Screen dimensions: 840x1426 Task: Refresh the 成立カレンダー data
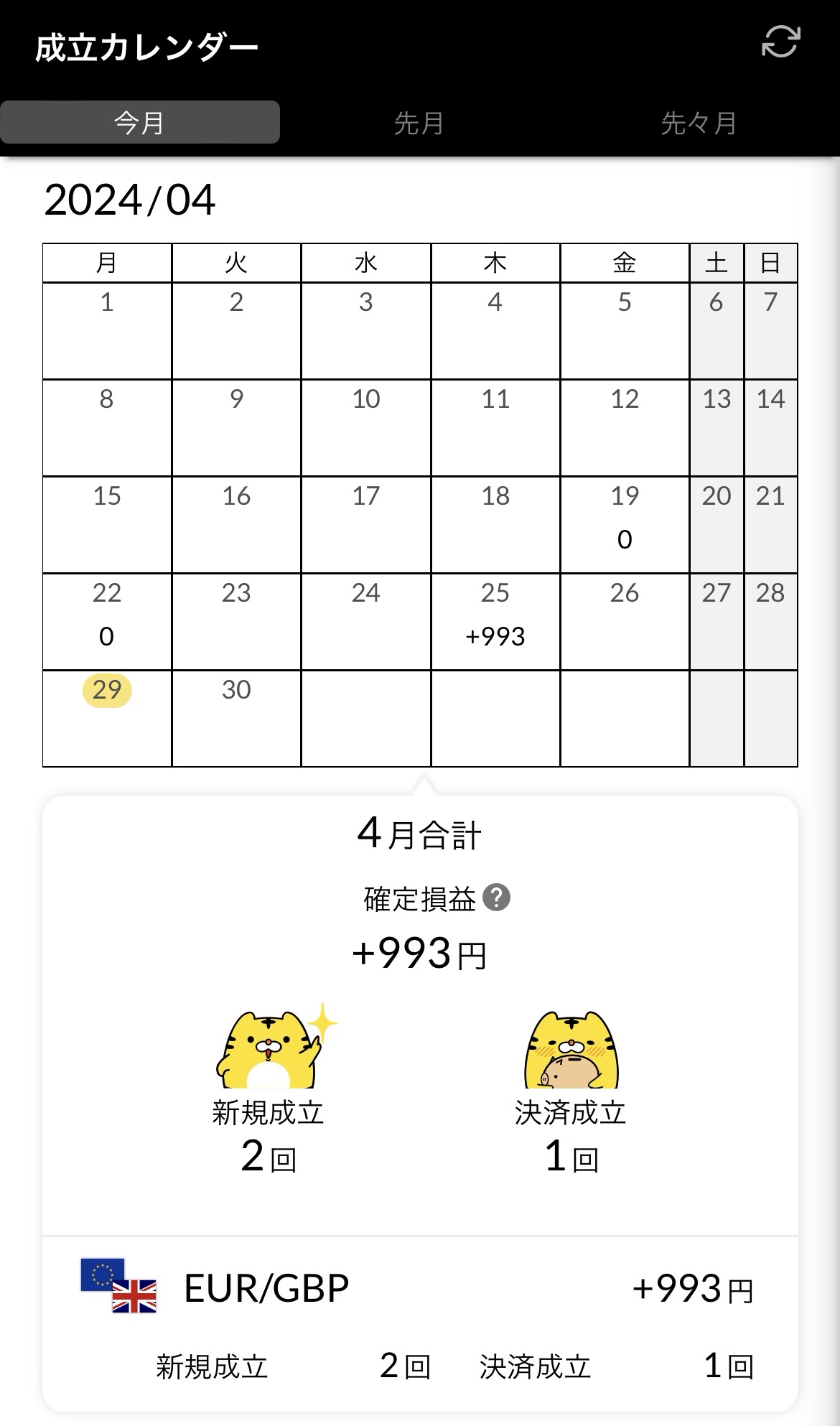pos(780,42)
